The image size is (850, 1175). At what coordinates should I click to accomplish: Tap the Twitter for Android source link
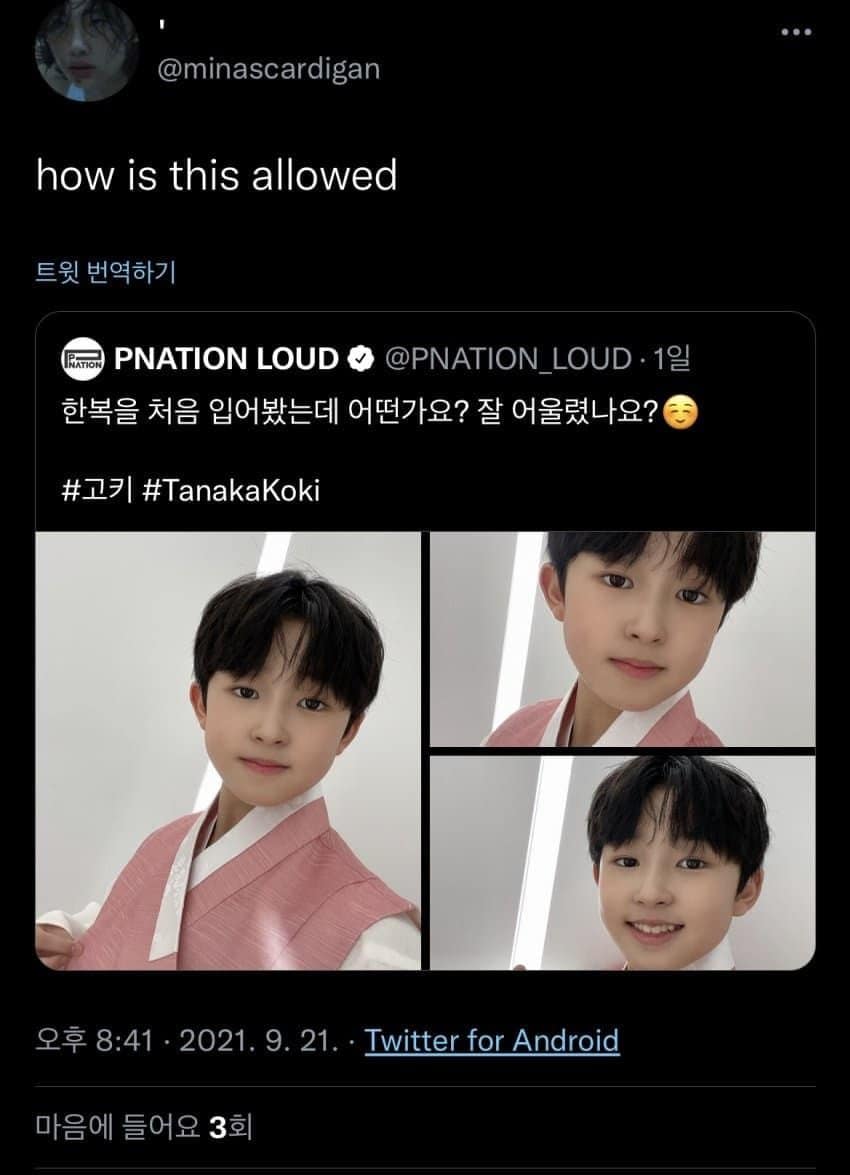point(492,1041)
